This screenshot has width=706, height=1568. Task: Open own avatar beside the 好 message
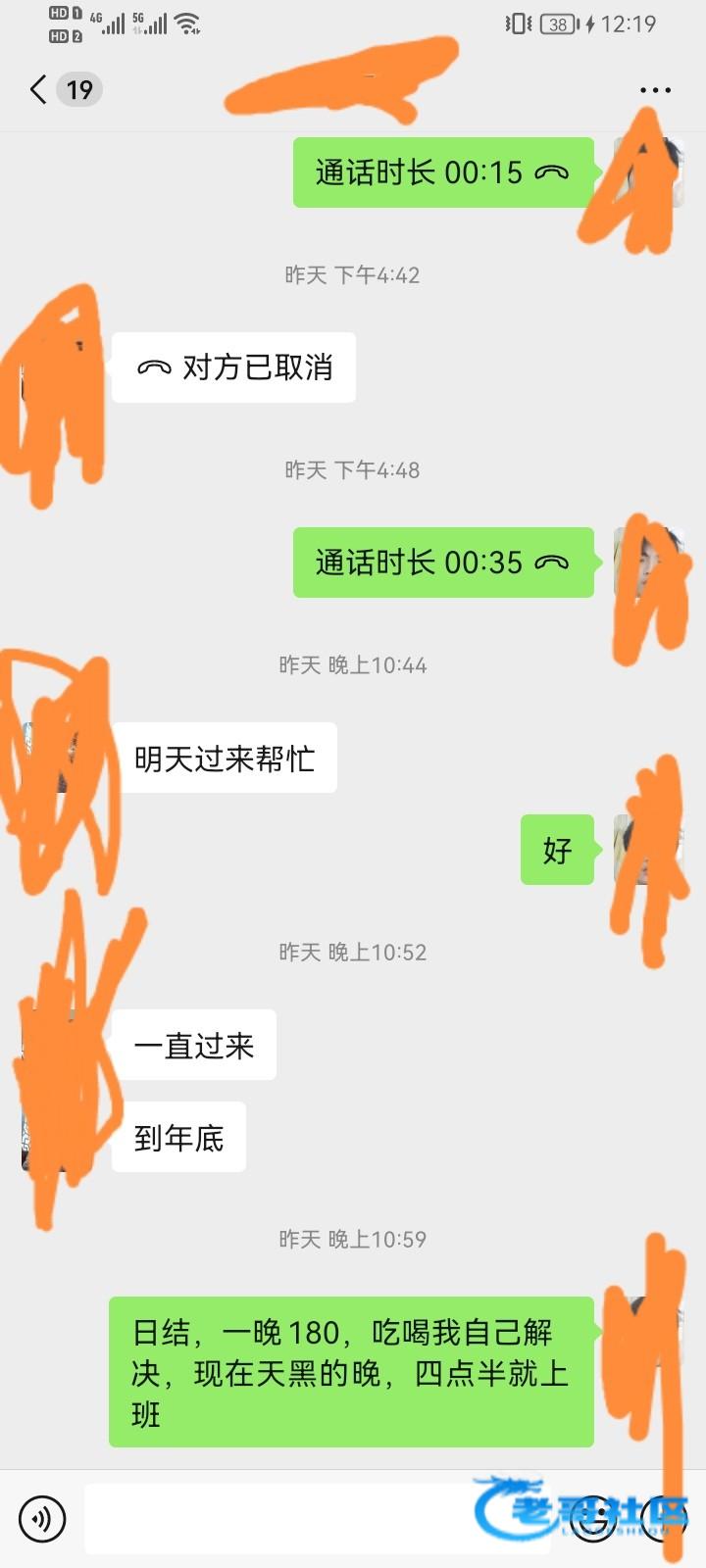(647, 850)
